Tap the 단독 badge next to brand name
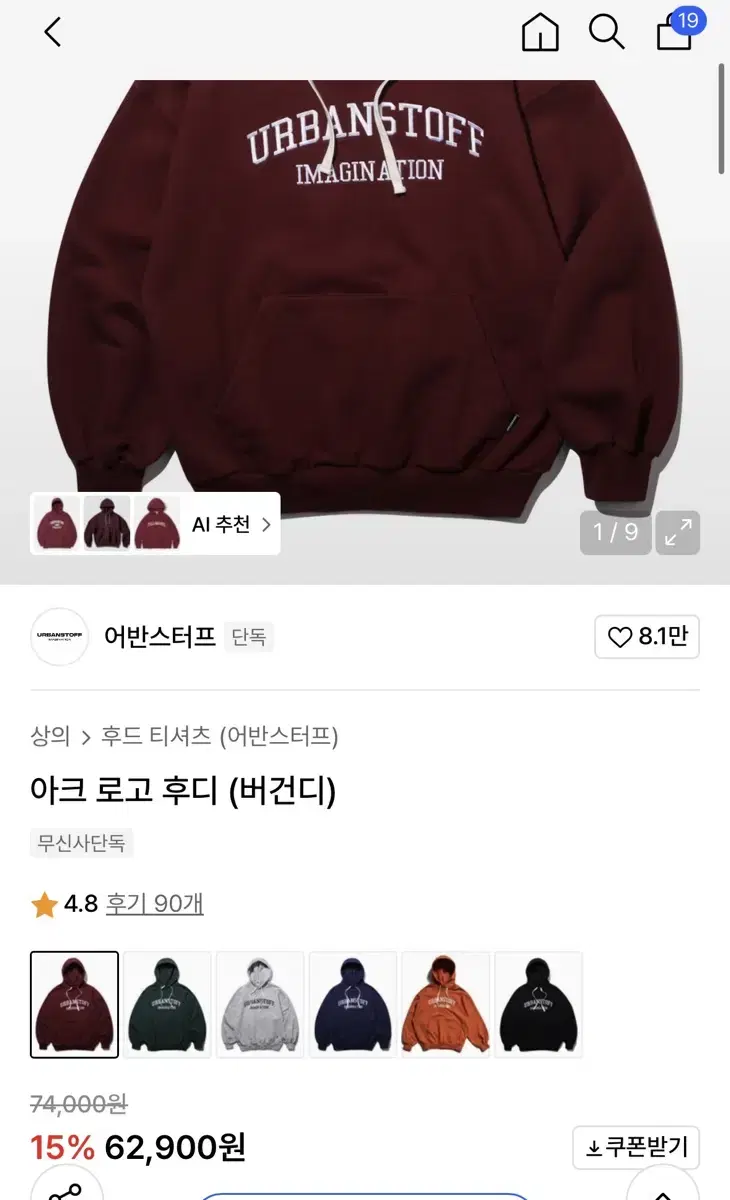The width and height of the screenshot is (730, 1200). tap(250, 637)
